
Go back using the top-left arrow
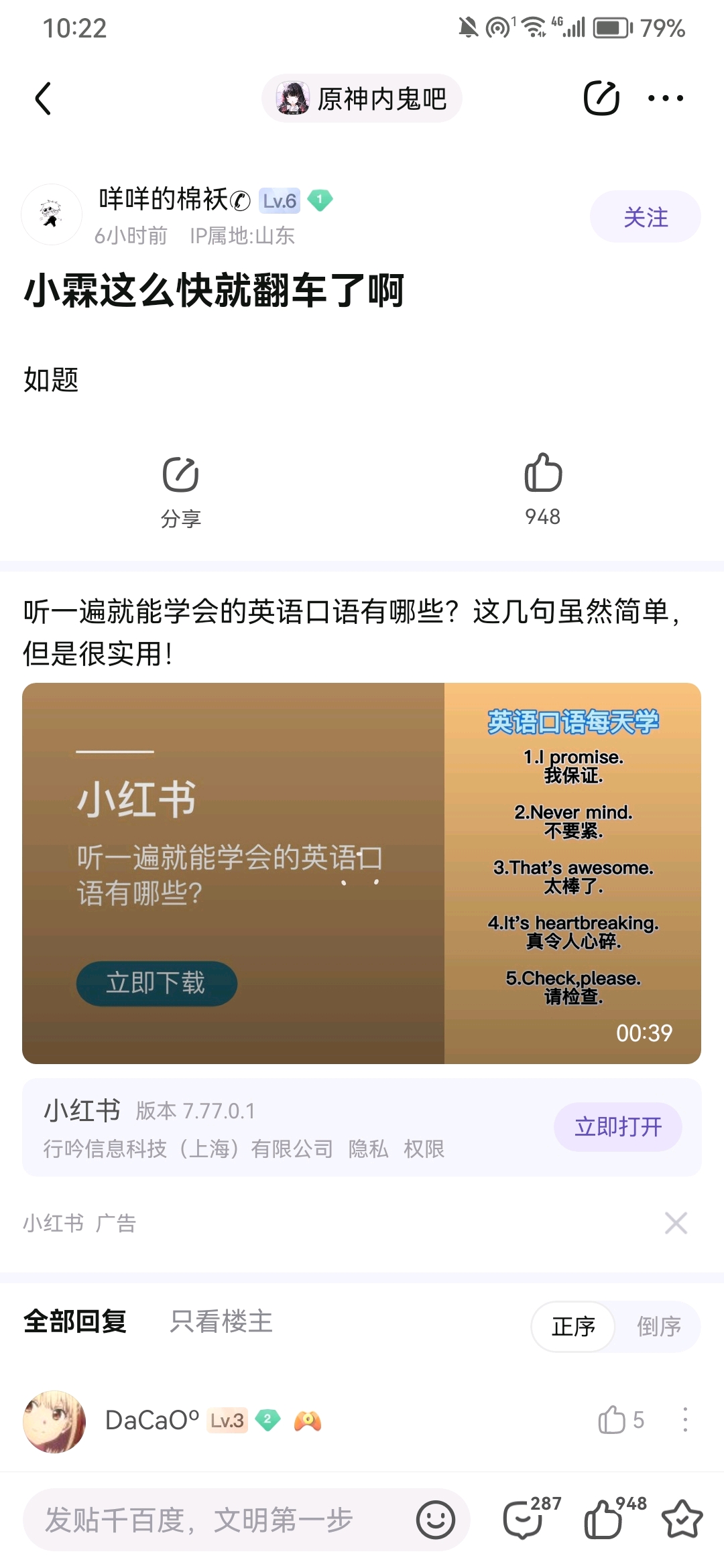click(44, 99)
